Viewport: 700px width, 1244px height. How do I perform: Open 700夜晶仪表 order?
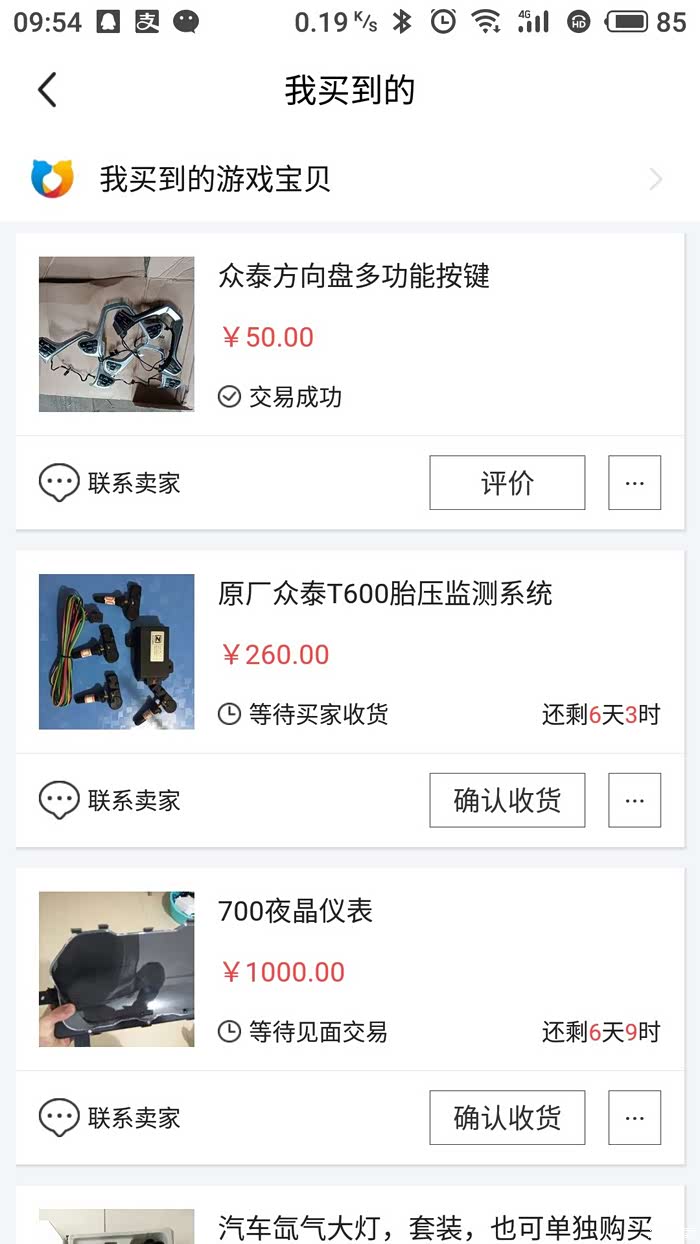pyautogui.click(x=295, y=911)
